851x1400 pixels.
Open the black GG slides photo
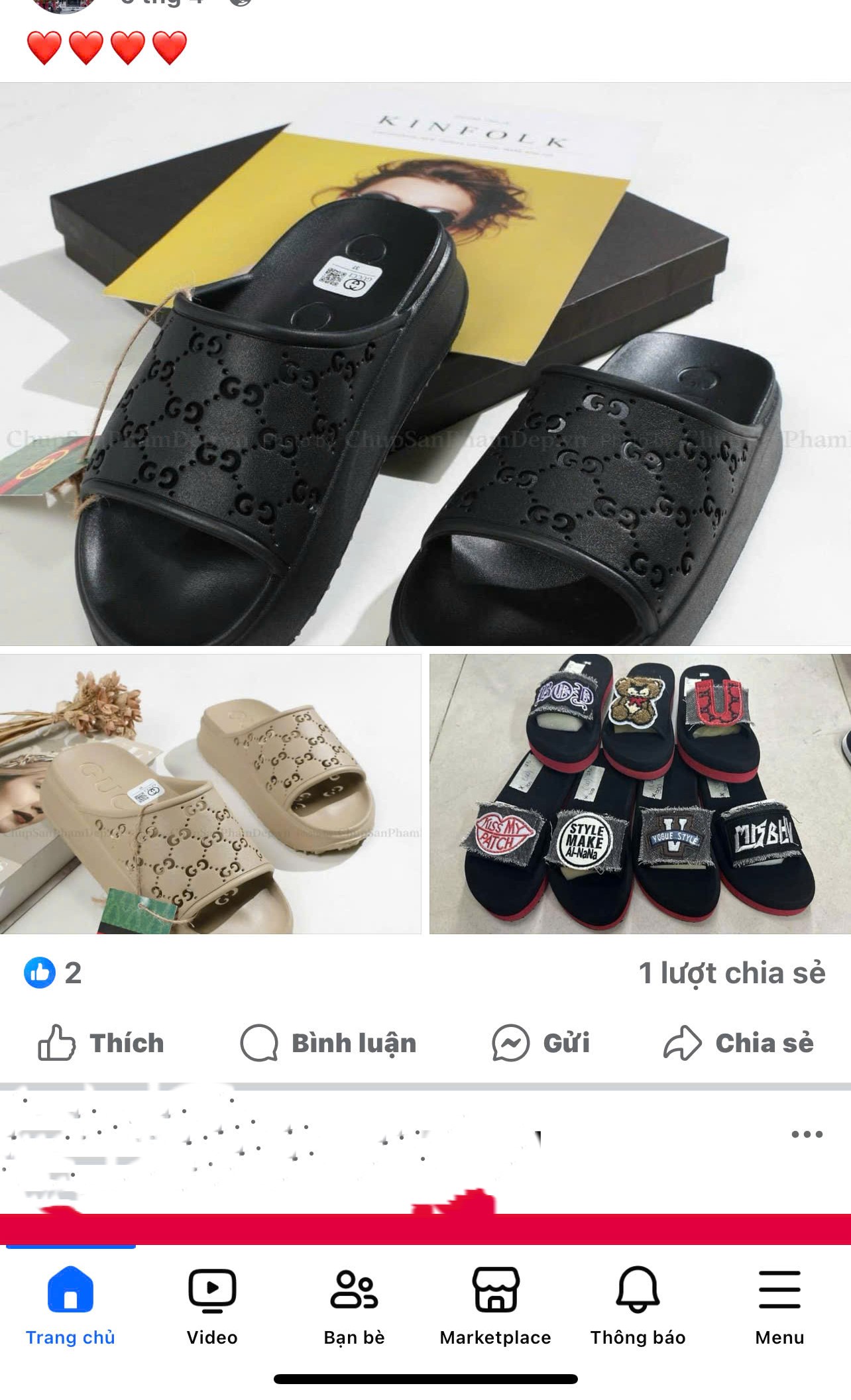click(424, 364)
